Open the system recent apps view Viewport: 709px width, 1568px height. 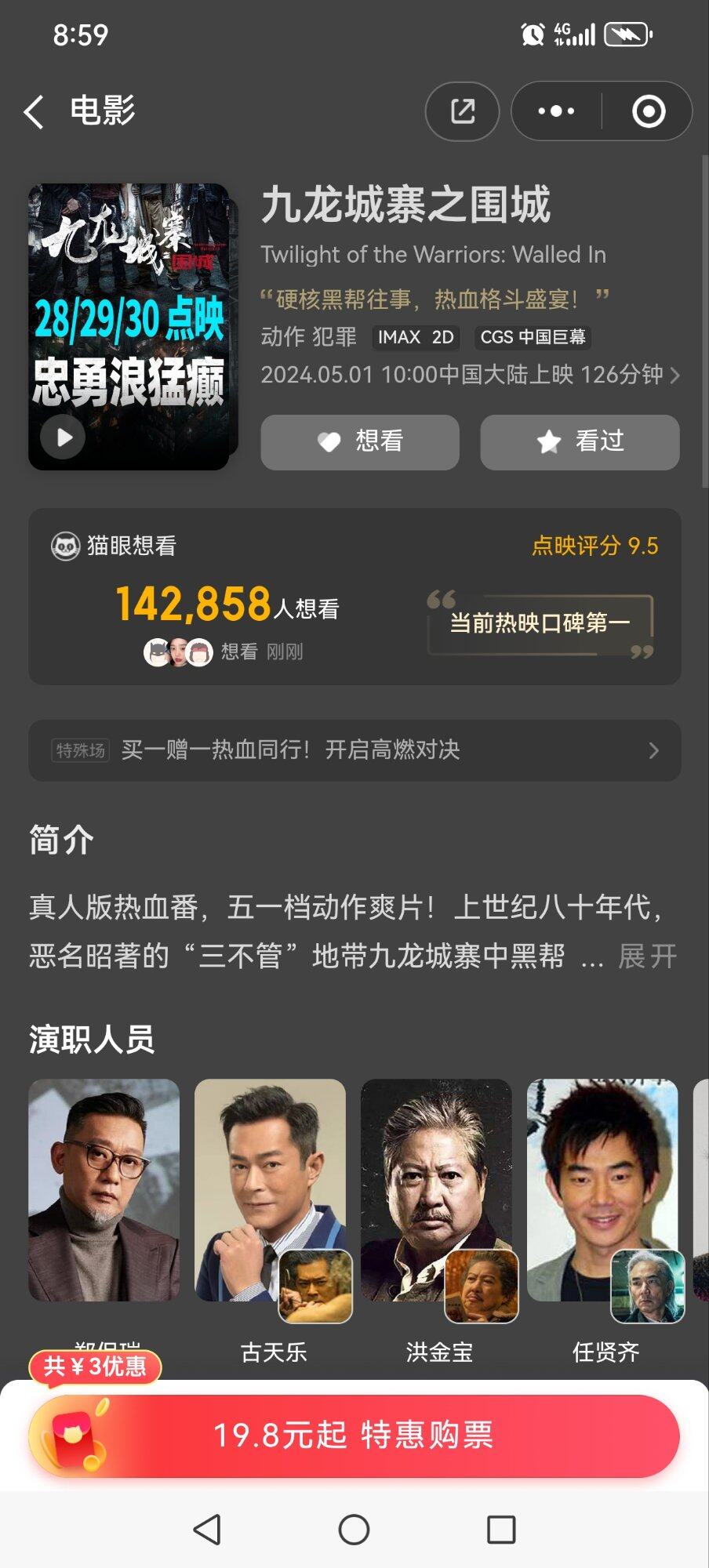tap(501, 1530)
